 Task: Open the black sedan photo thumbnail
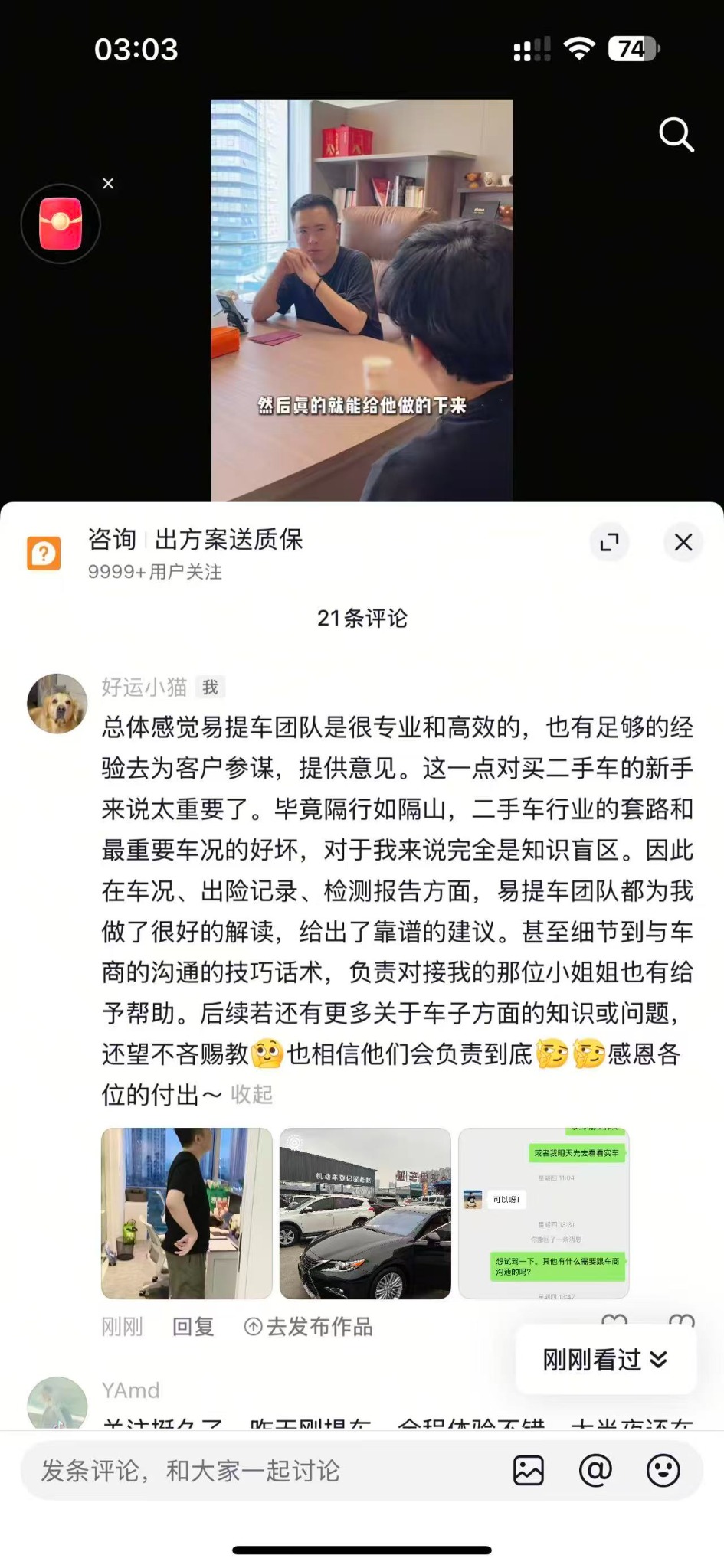[365, 1214]
